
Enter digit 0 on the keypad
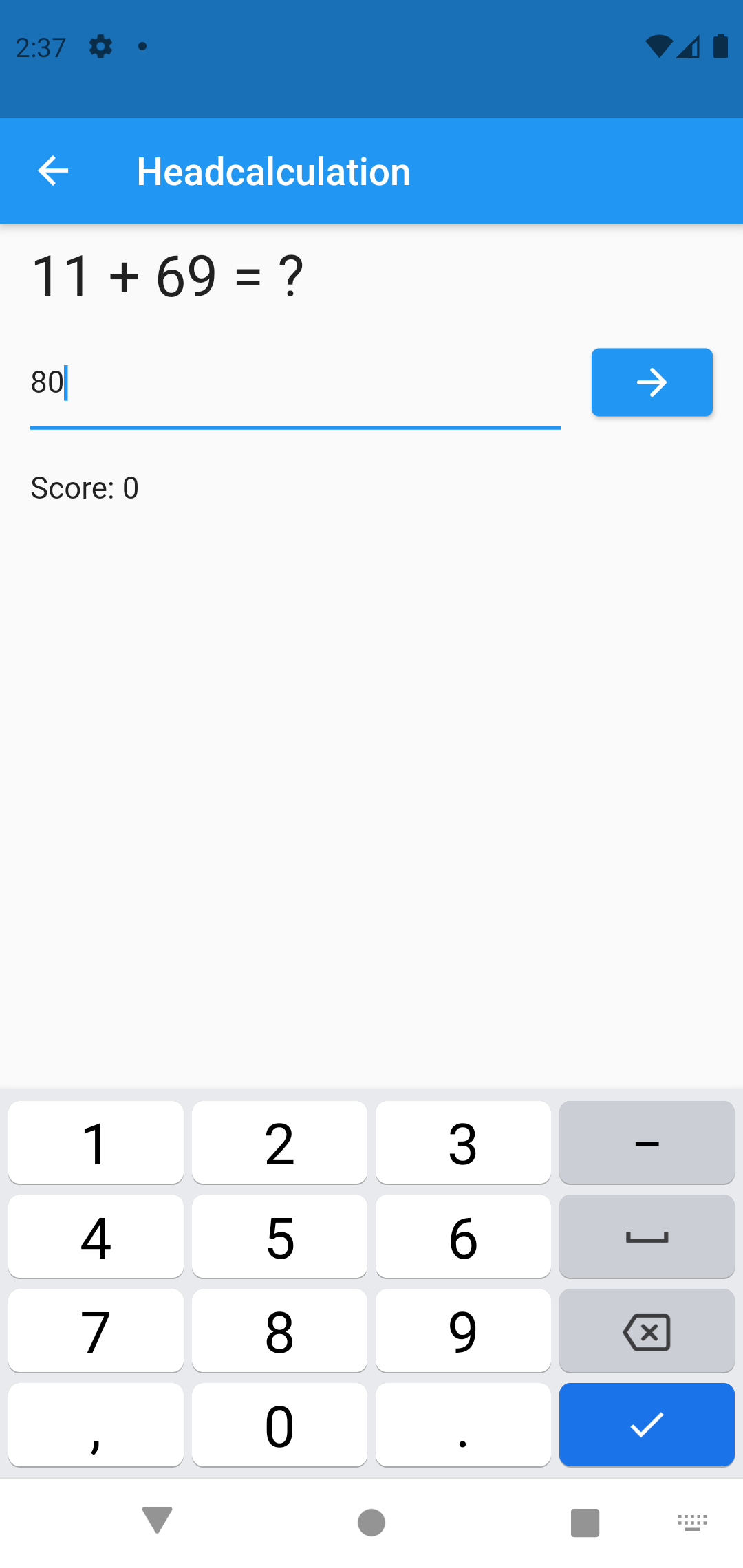point(279,1424)
